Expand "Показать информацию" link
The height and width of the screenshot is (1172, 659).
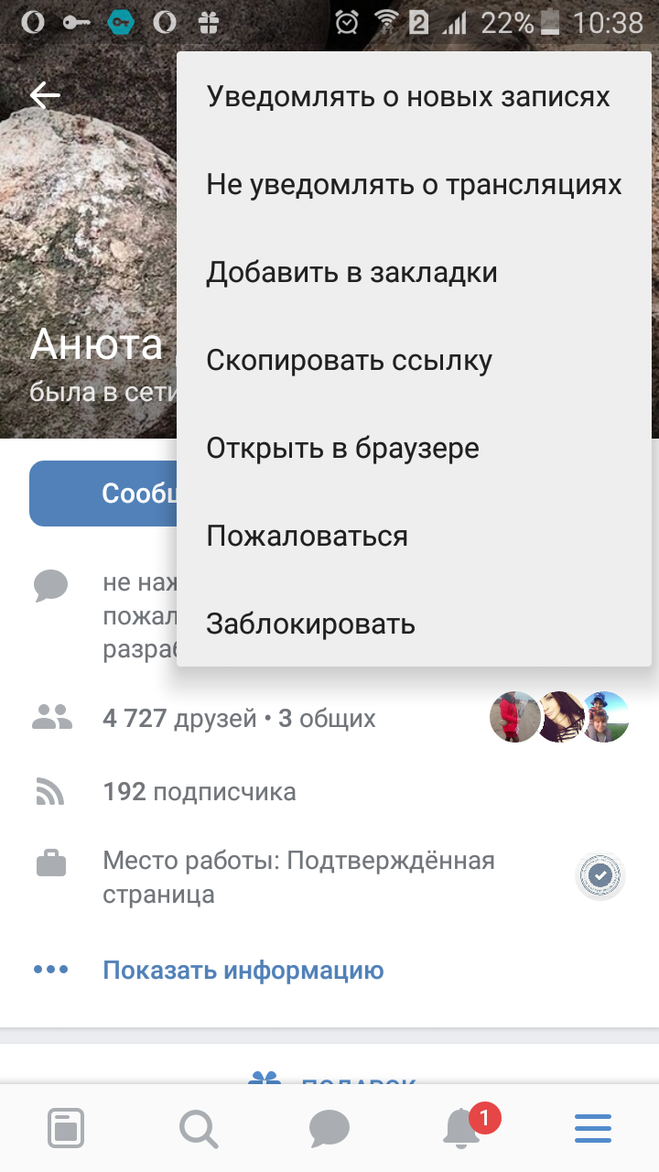point(243,970)
